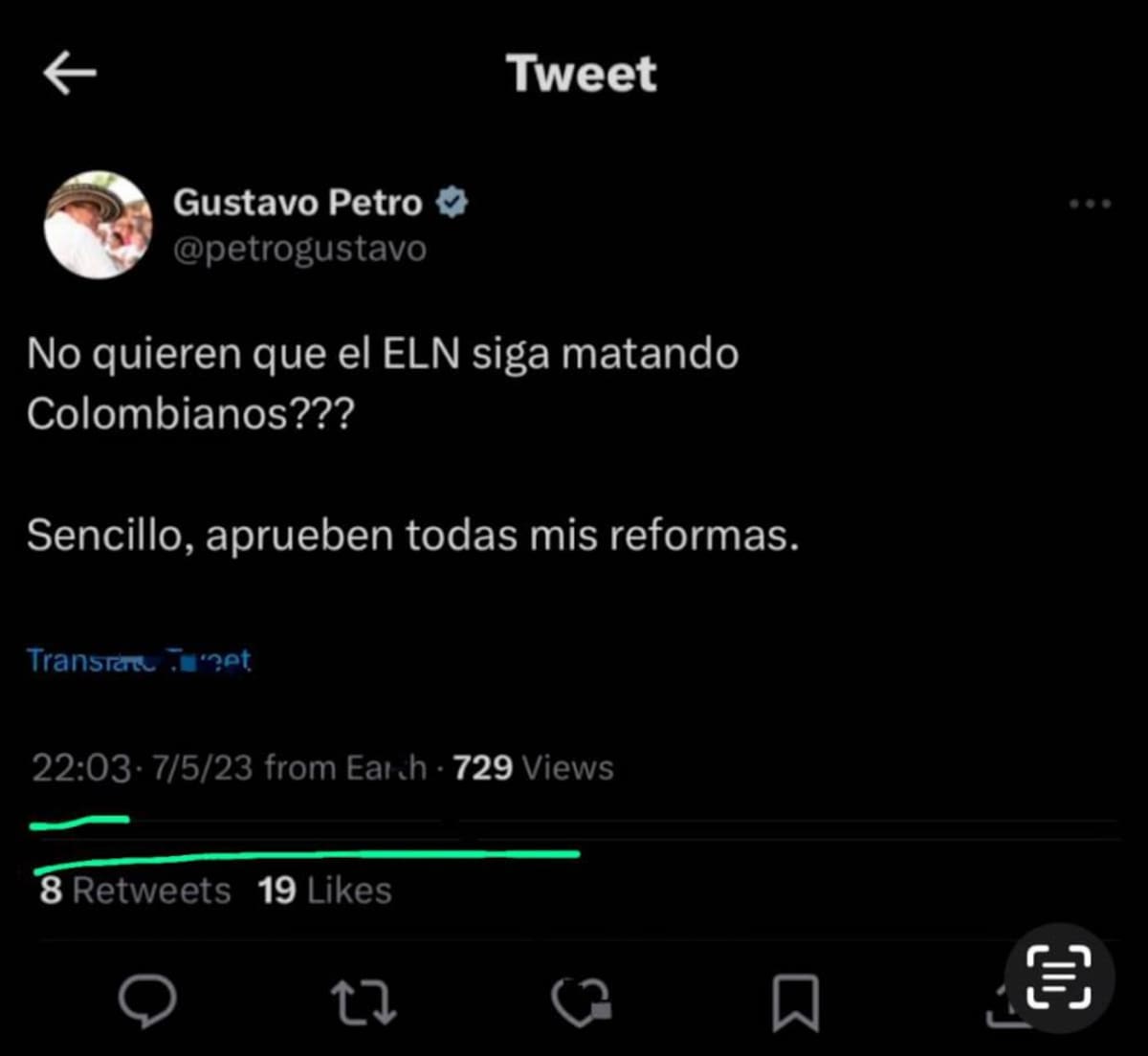
Task: Tap the round text-scan floating button
Action: tap(1058, 978)
